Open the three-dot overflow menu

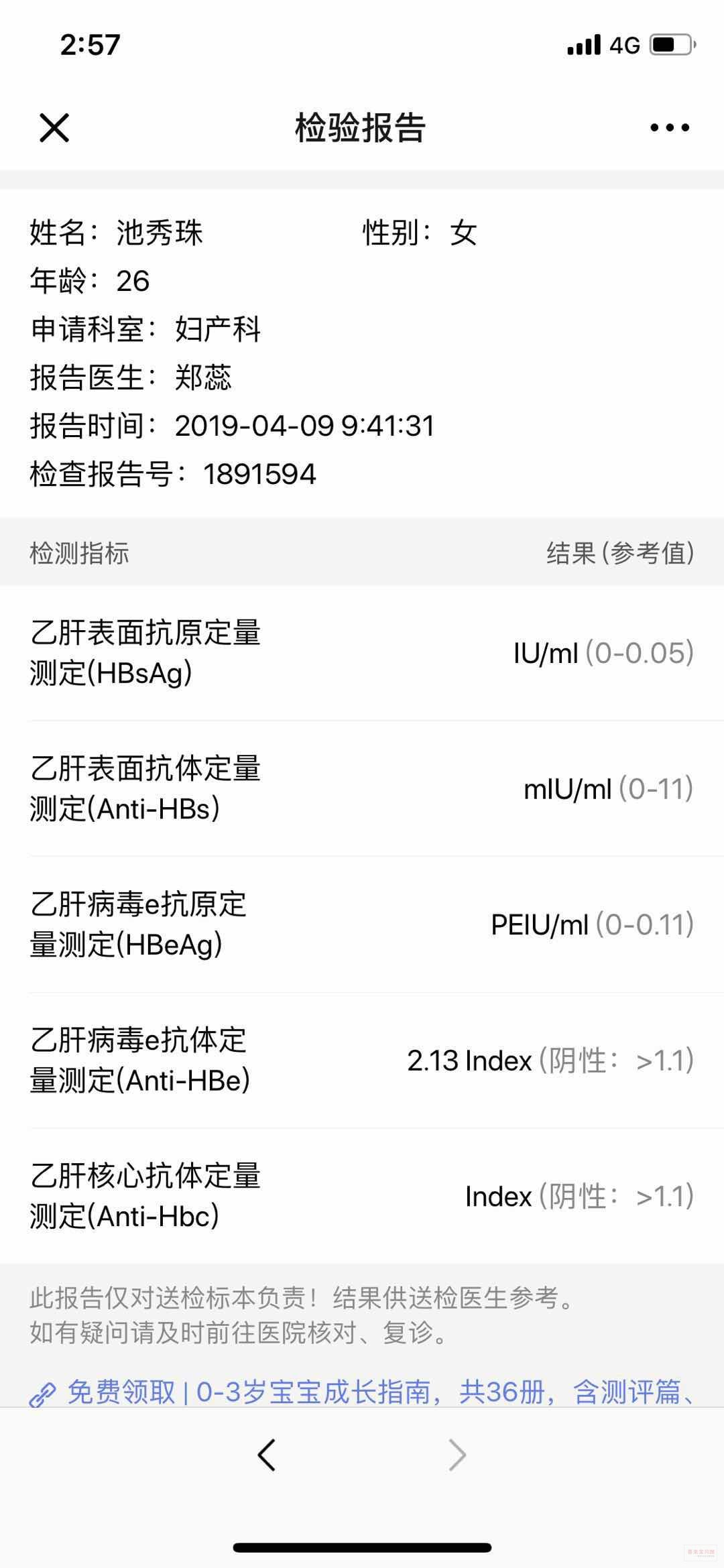coord(669,127)
